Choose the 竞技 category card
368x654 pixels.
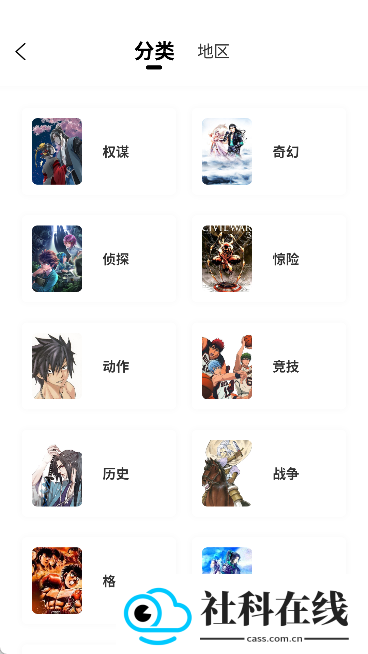click(269, 366)
